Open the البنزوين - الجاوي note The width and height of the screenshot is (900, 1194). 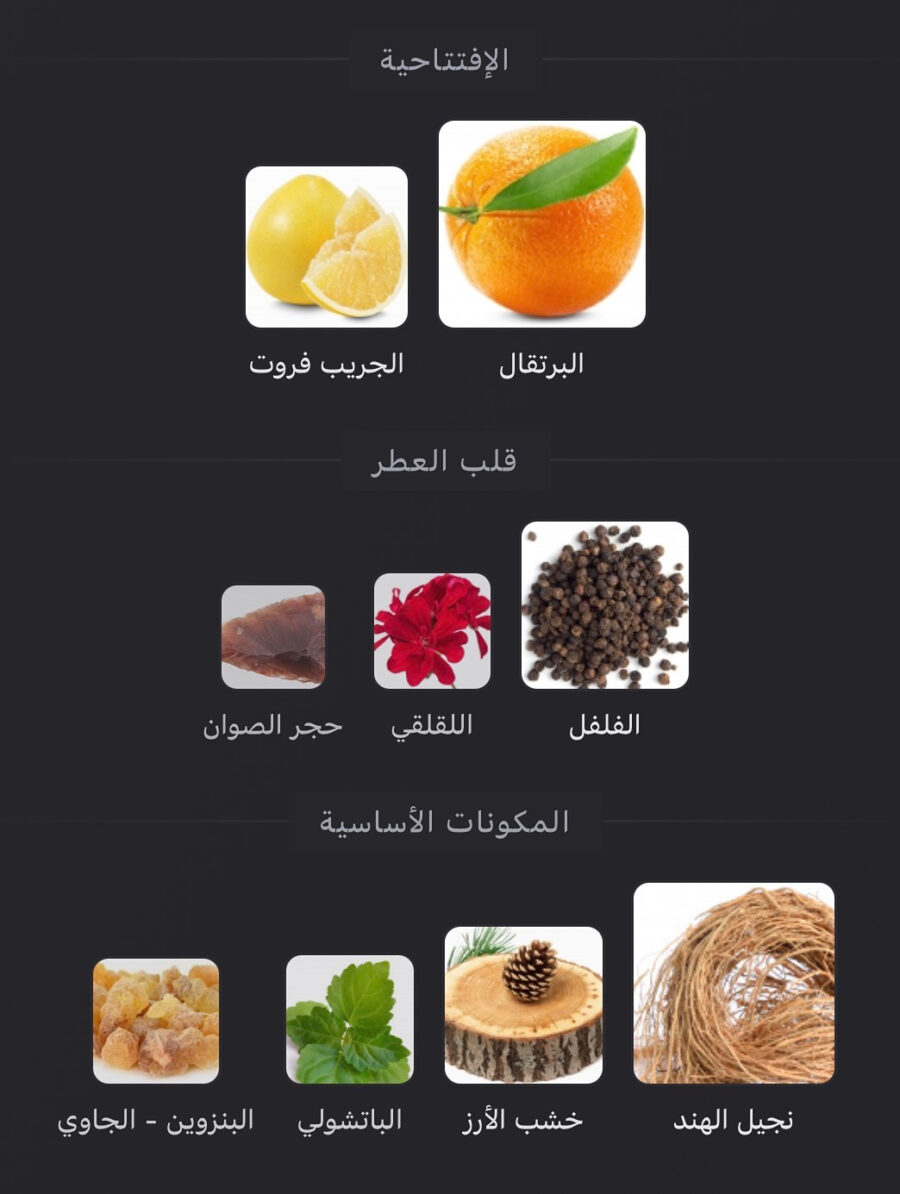tap(156, 1021)
